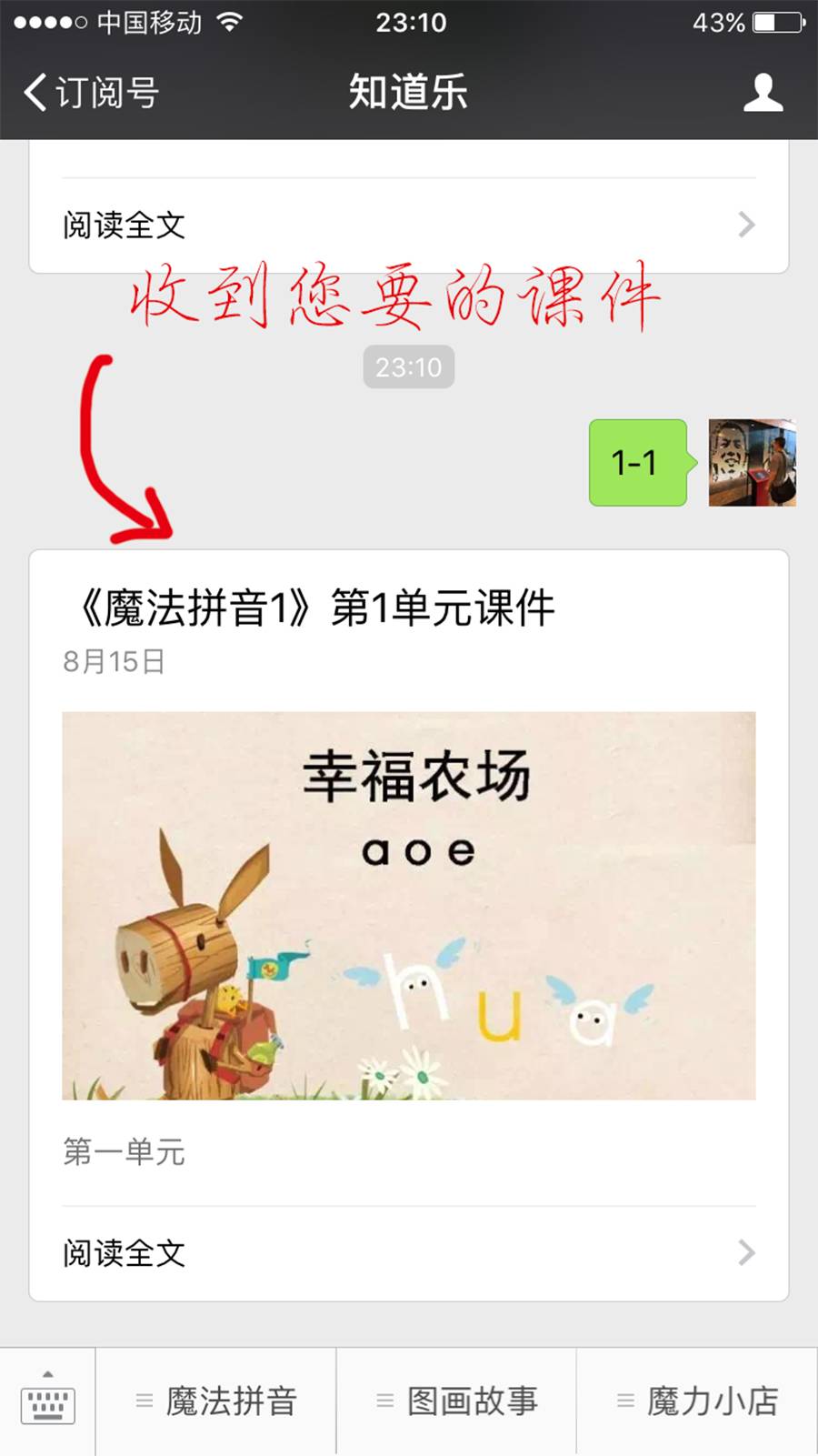The image size is (818, 1456).
Task: Switch to keyboard input mode
Action: click(47, 1401)
